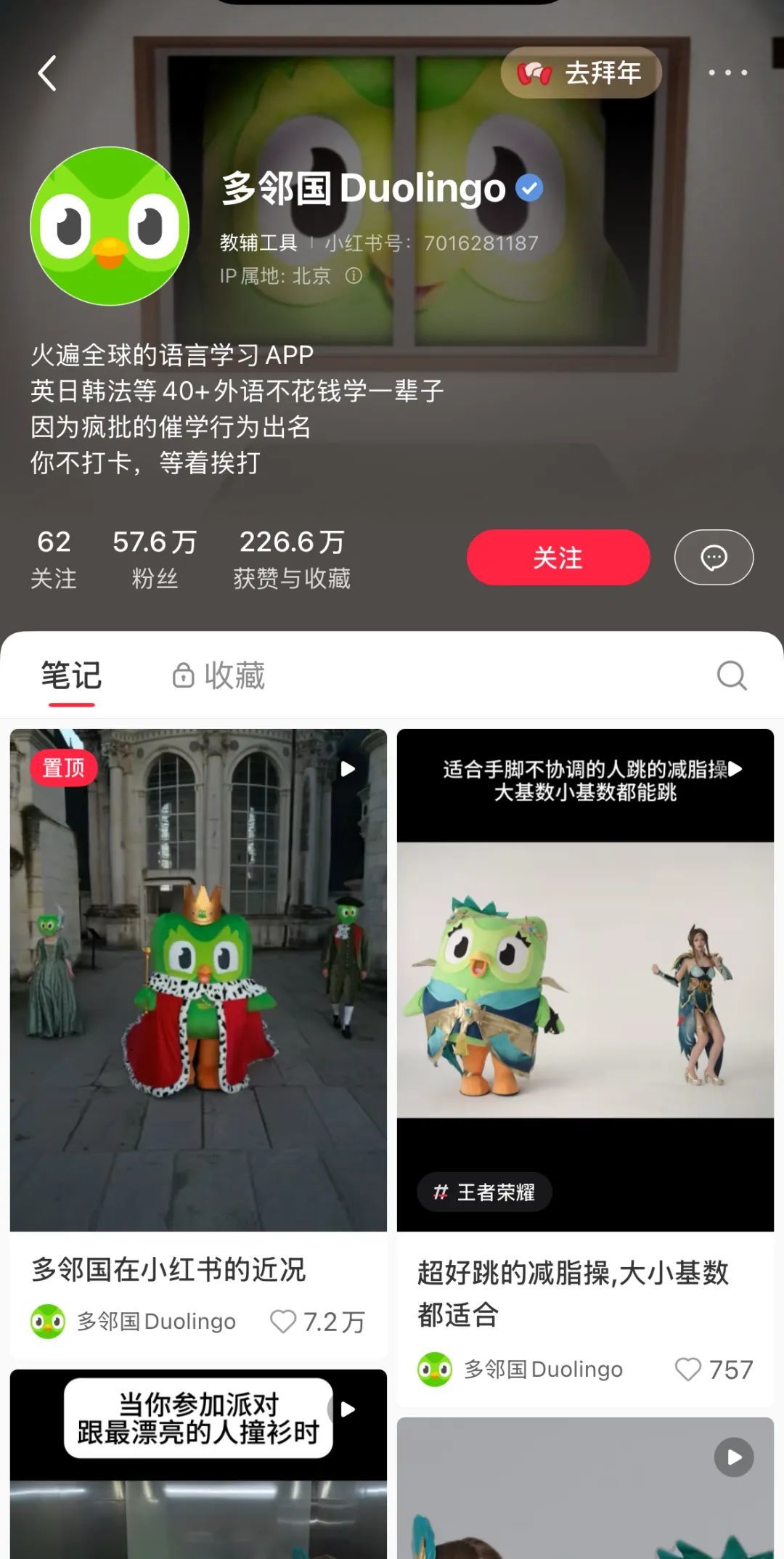This screenshot has height=1559, width=784.
Task: Like the note 多邻国在小红书的近况
Action: [x=283, y=1321]
